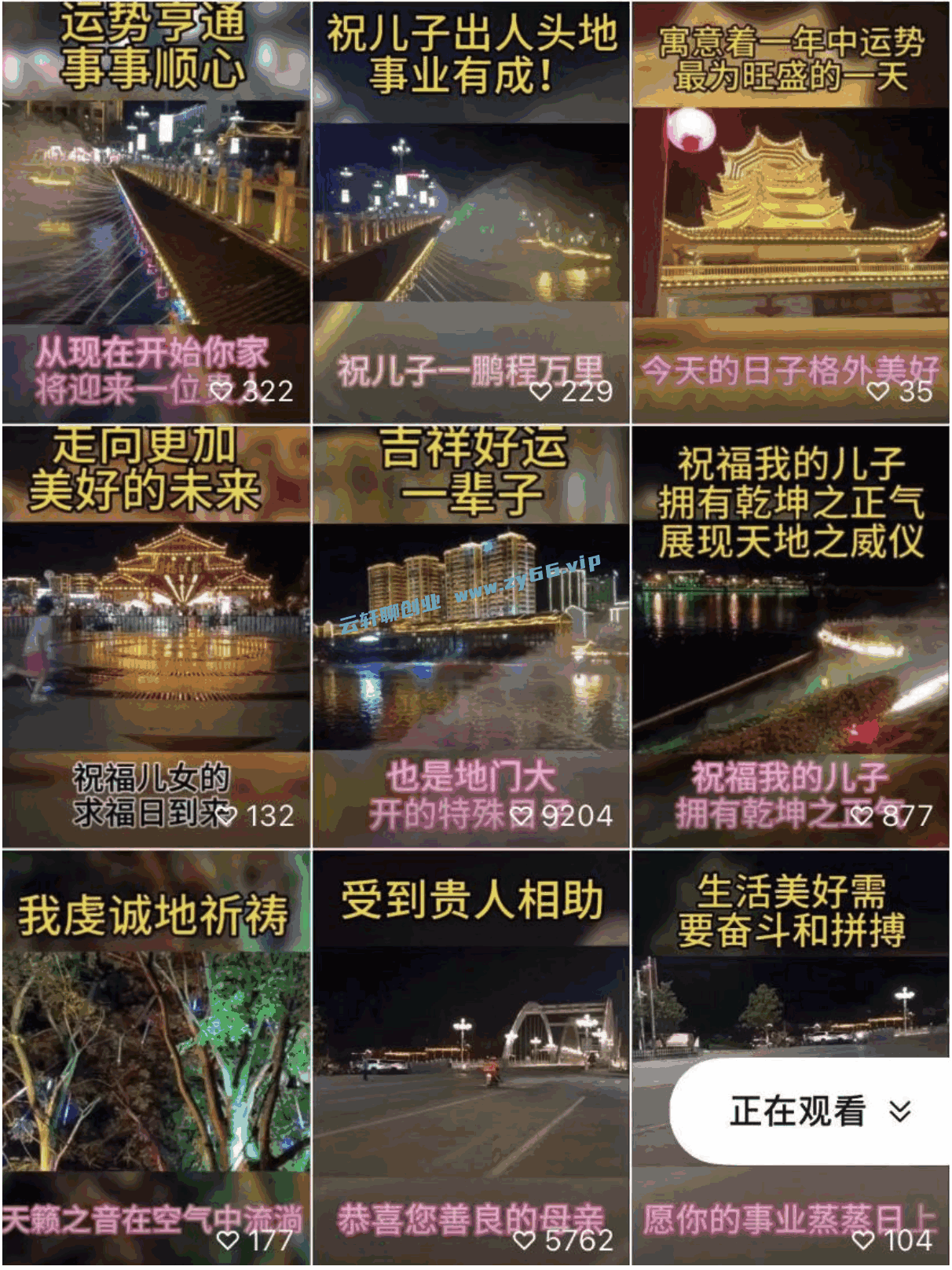
Task: Open video 祝儿子出人头地事业有成
Action: pyautogui.click(x=471, y=212)
